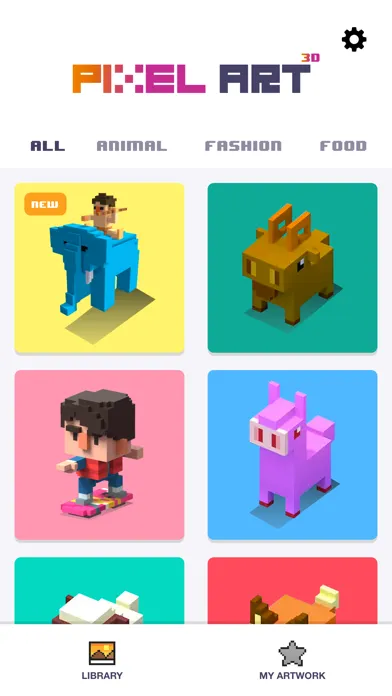Image resolution: width=392 pixels, height=696 pixels.
Task: Go to the Library tab
Action: tap(102, 660)
